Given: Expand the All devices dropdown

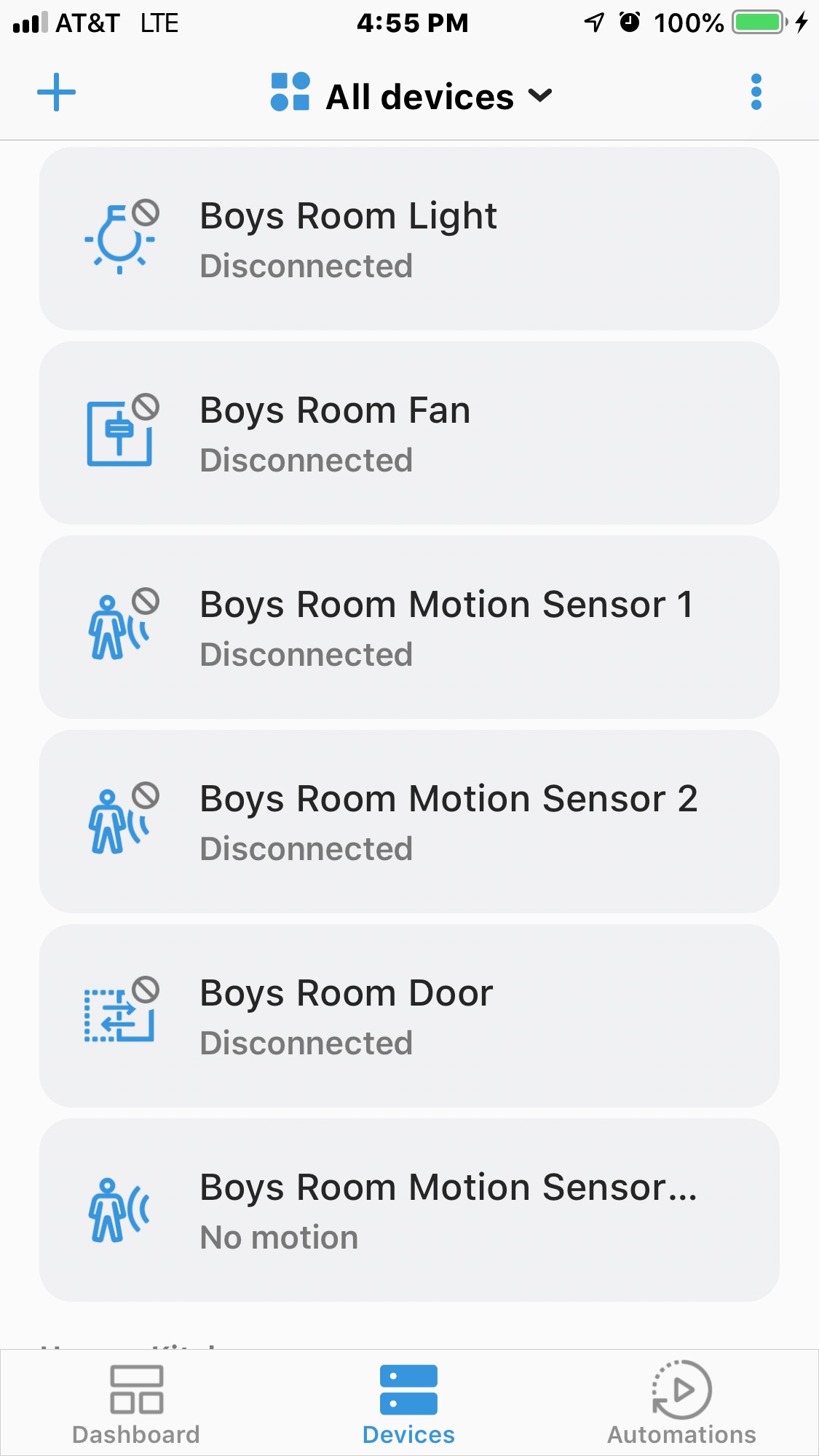Looking at the screenshot, I should point(412,96).
